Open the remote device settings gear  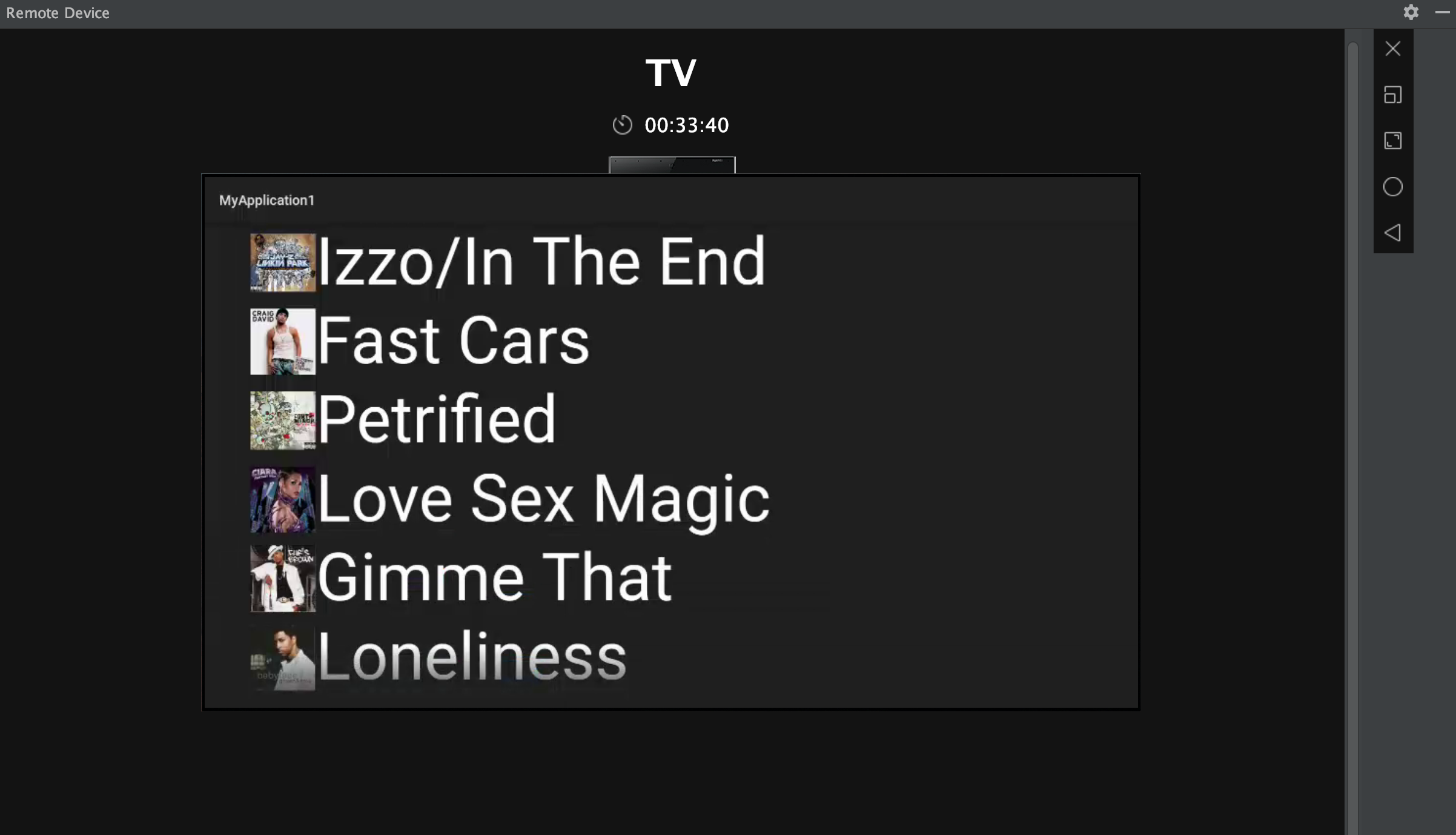pyautogui.click(x=1411, y=12)
